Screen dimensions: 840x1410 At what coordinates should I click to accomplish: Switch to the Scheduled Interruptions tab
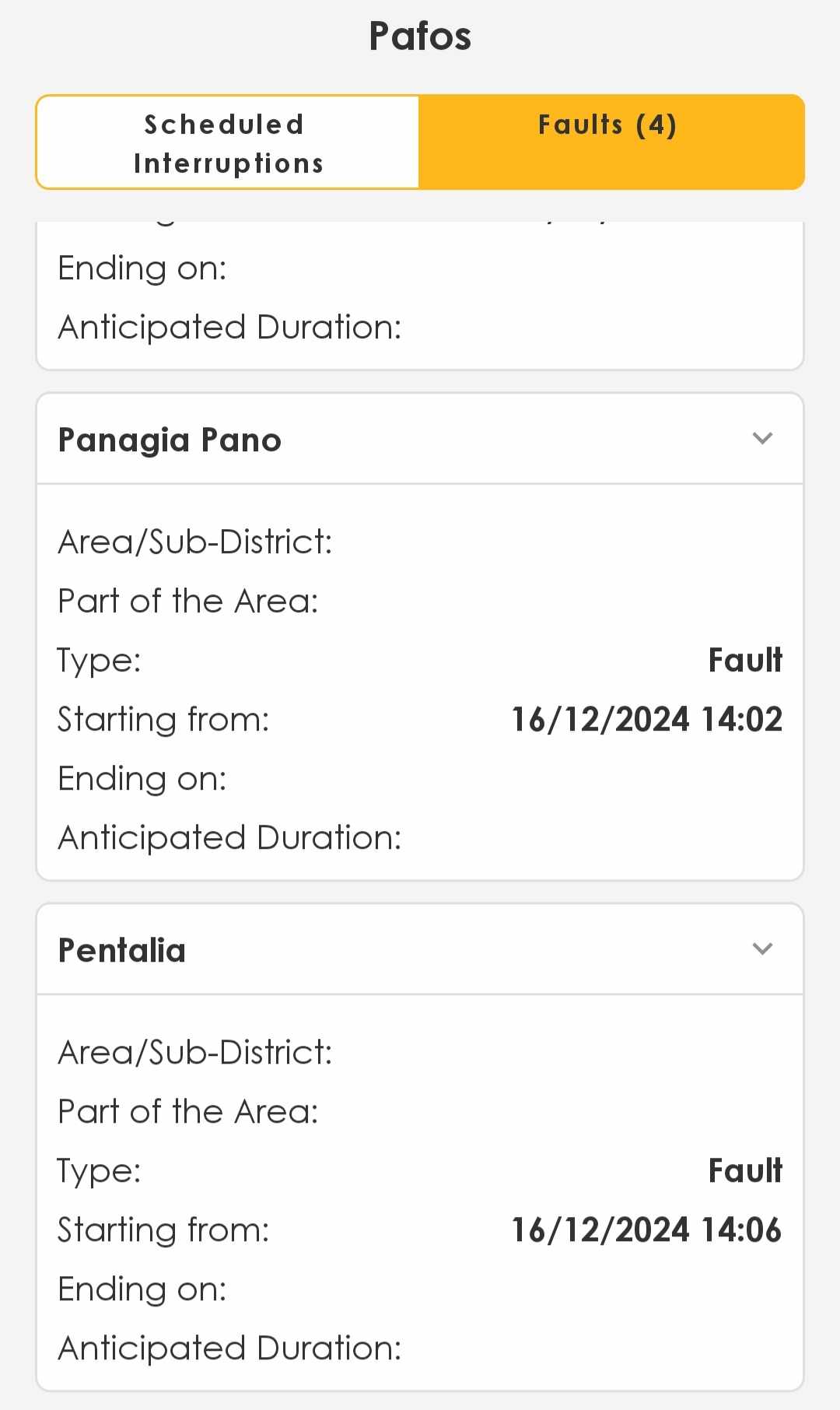pyautogui.click(x=228, y=142)
